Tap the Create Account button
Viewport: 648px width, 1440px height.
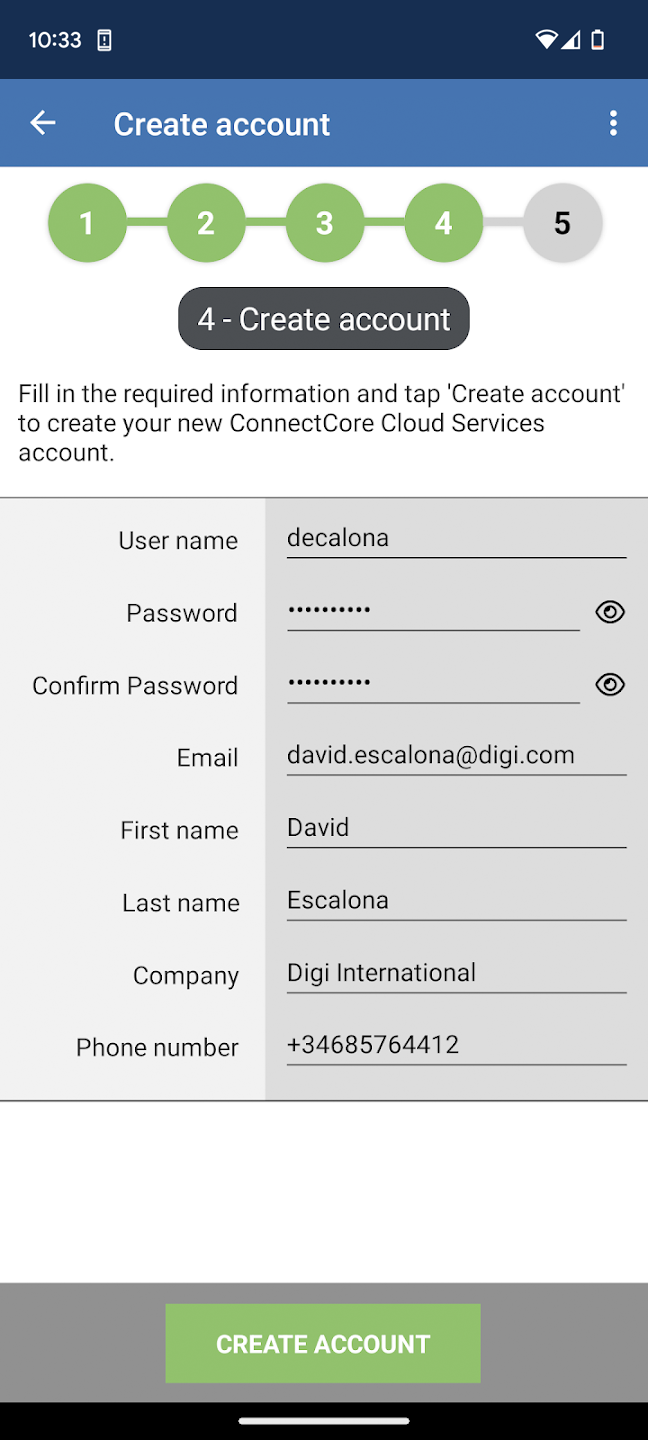tap(323, 1343)
